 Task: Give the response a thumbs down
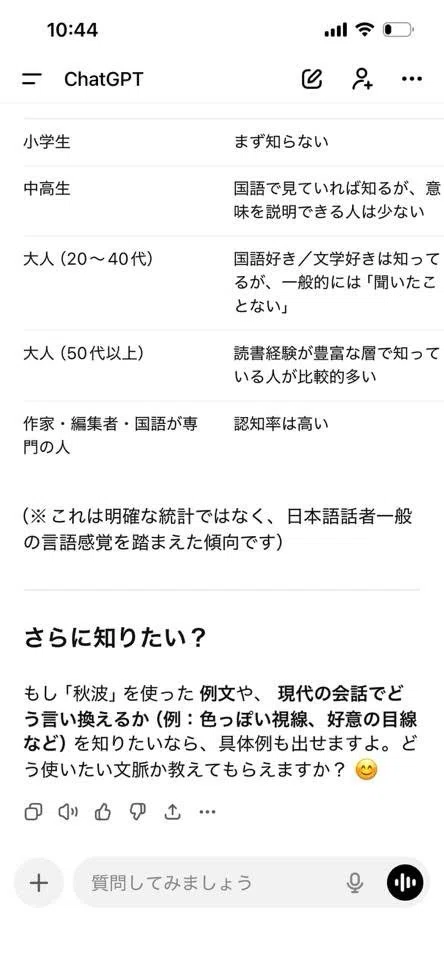[137, 812]
